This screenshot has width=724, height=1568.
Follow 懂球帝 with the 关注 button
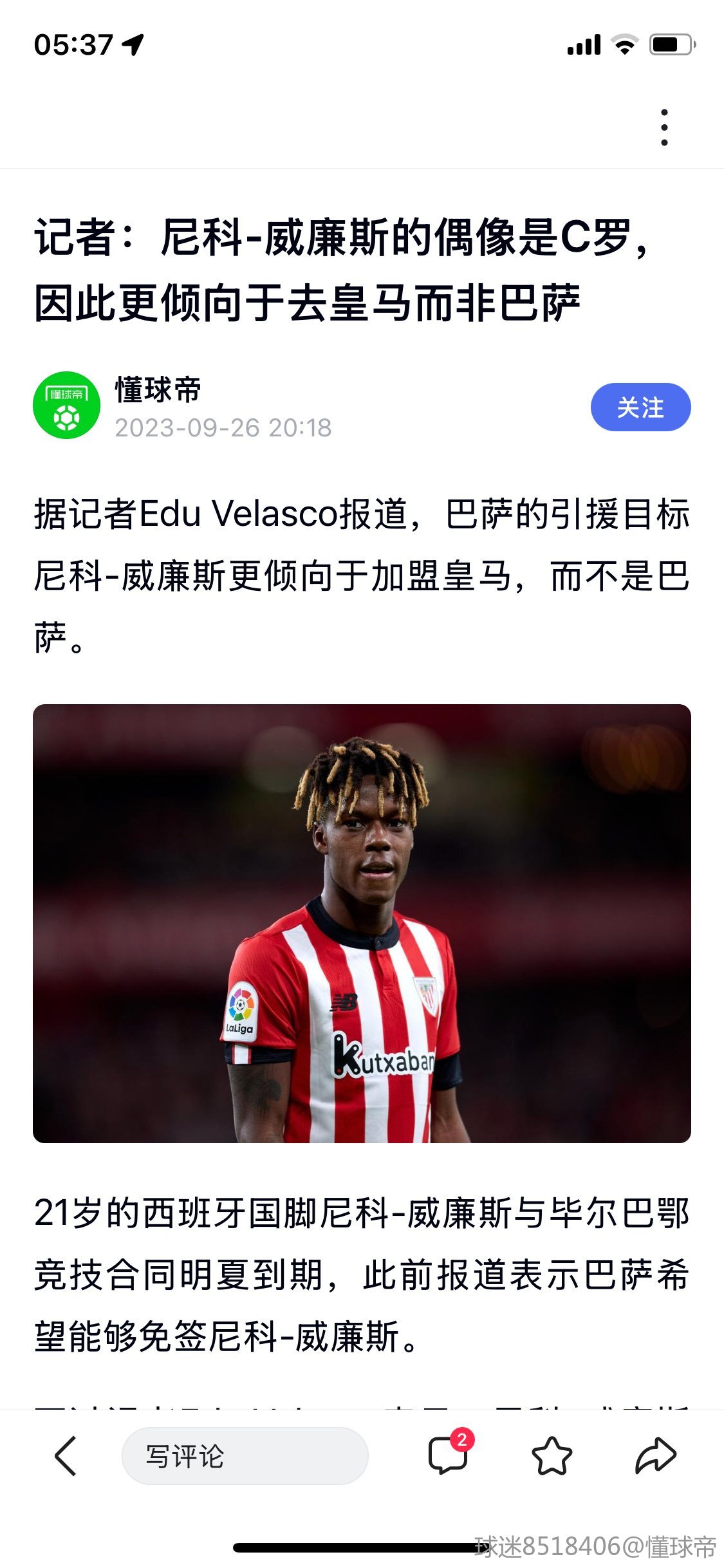click(x=640, y=407)
